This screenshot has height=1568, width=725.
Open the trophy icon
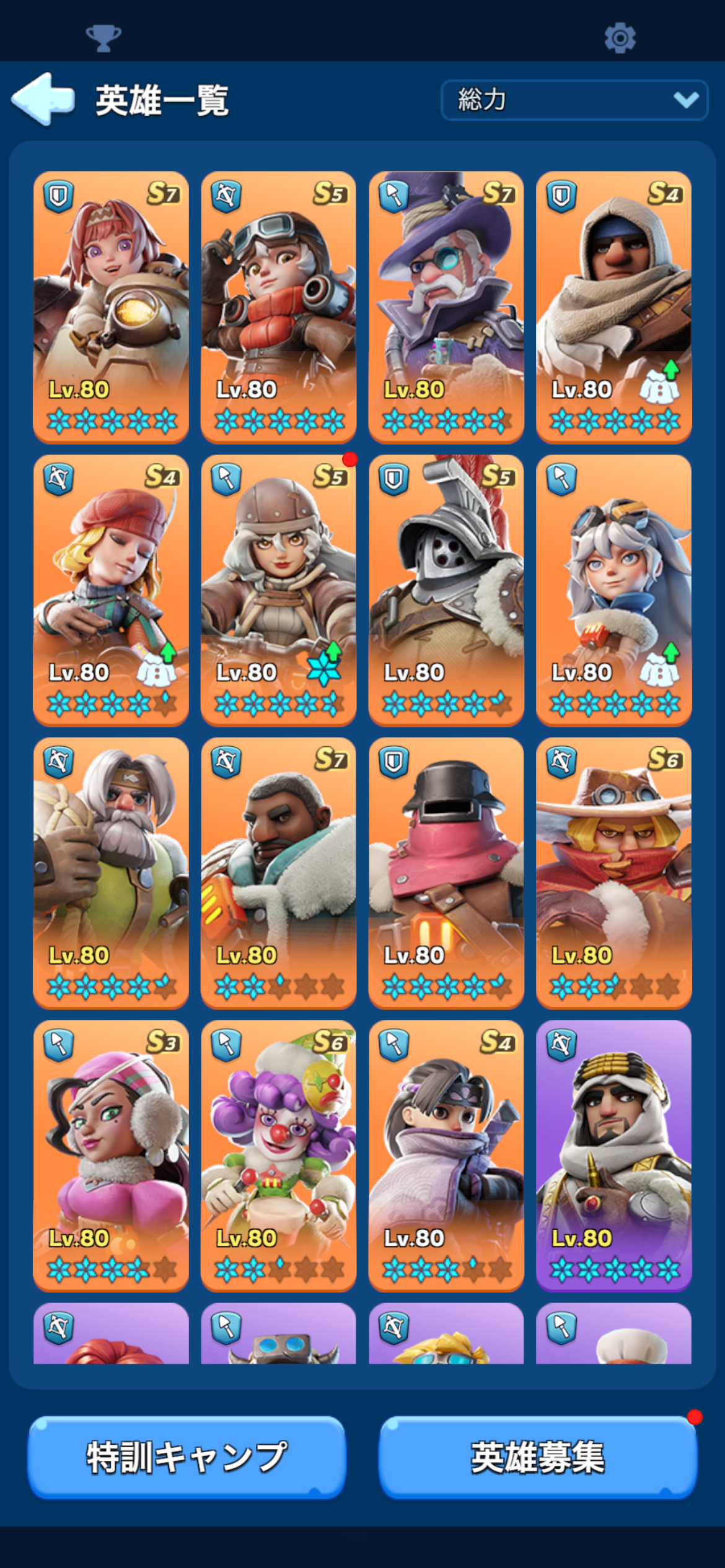tap(103, 38)
